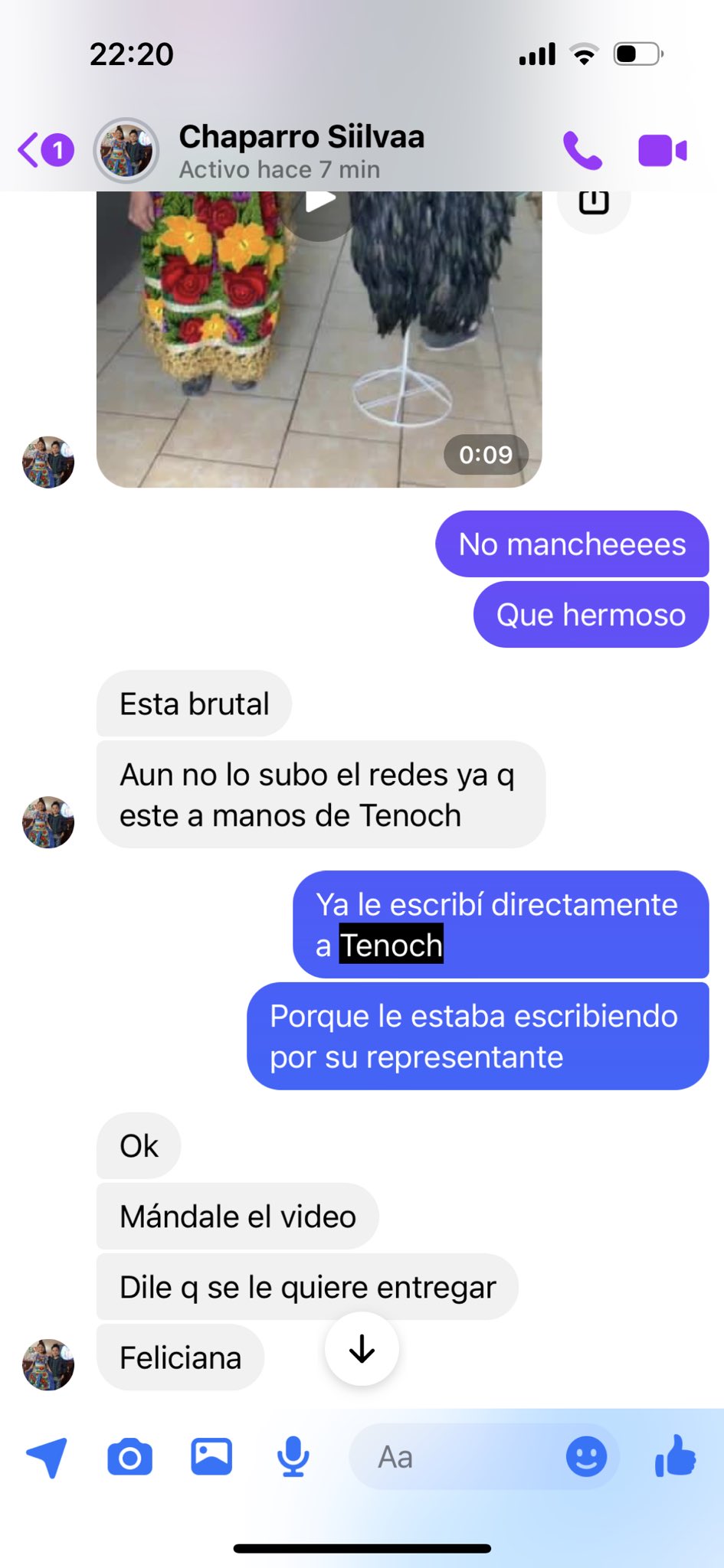
Task: Start a video call
Action: click(663, 149)
